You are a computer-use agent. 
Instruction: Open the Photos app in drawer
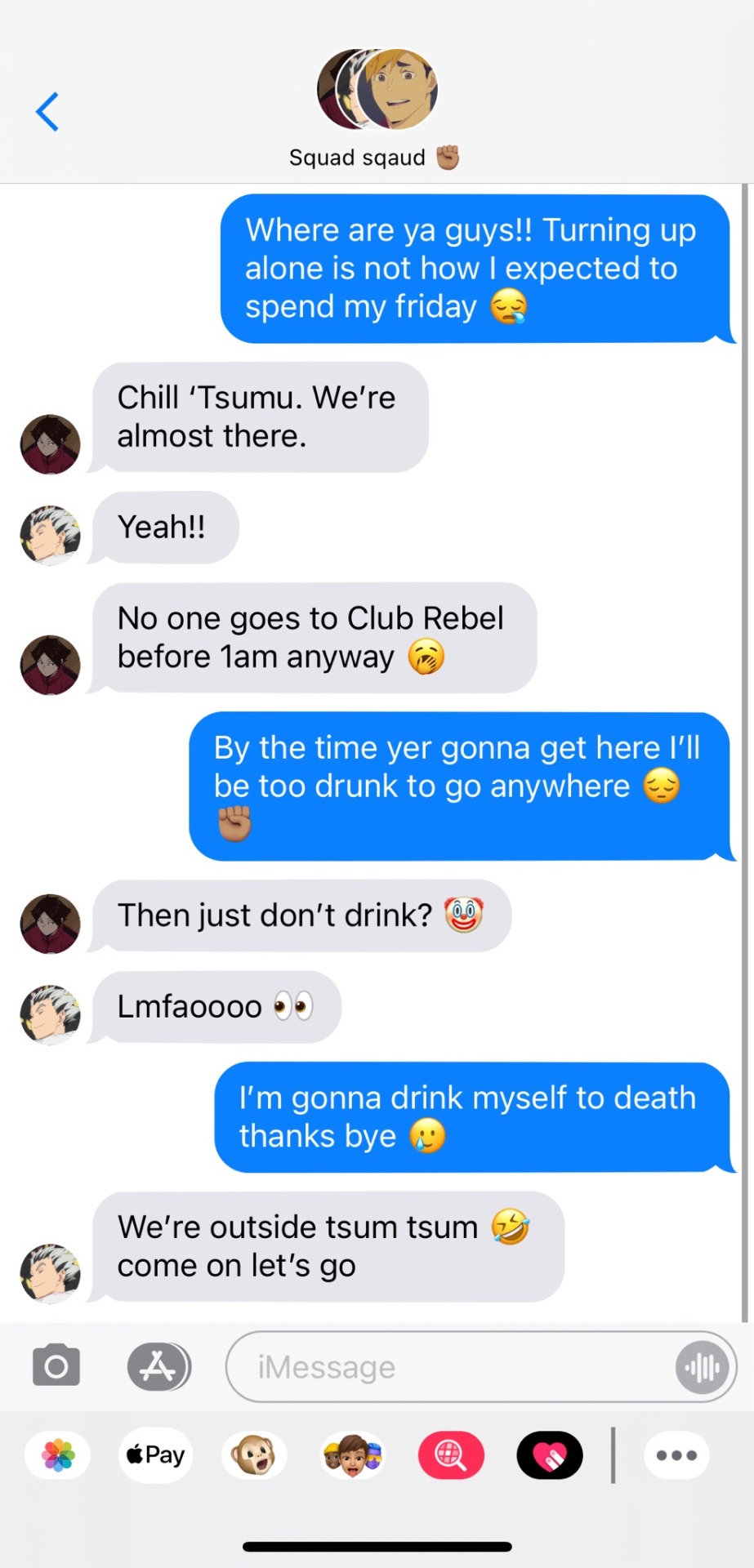58,1454
